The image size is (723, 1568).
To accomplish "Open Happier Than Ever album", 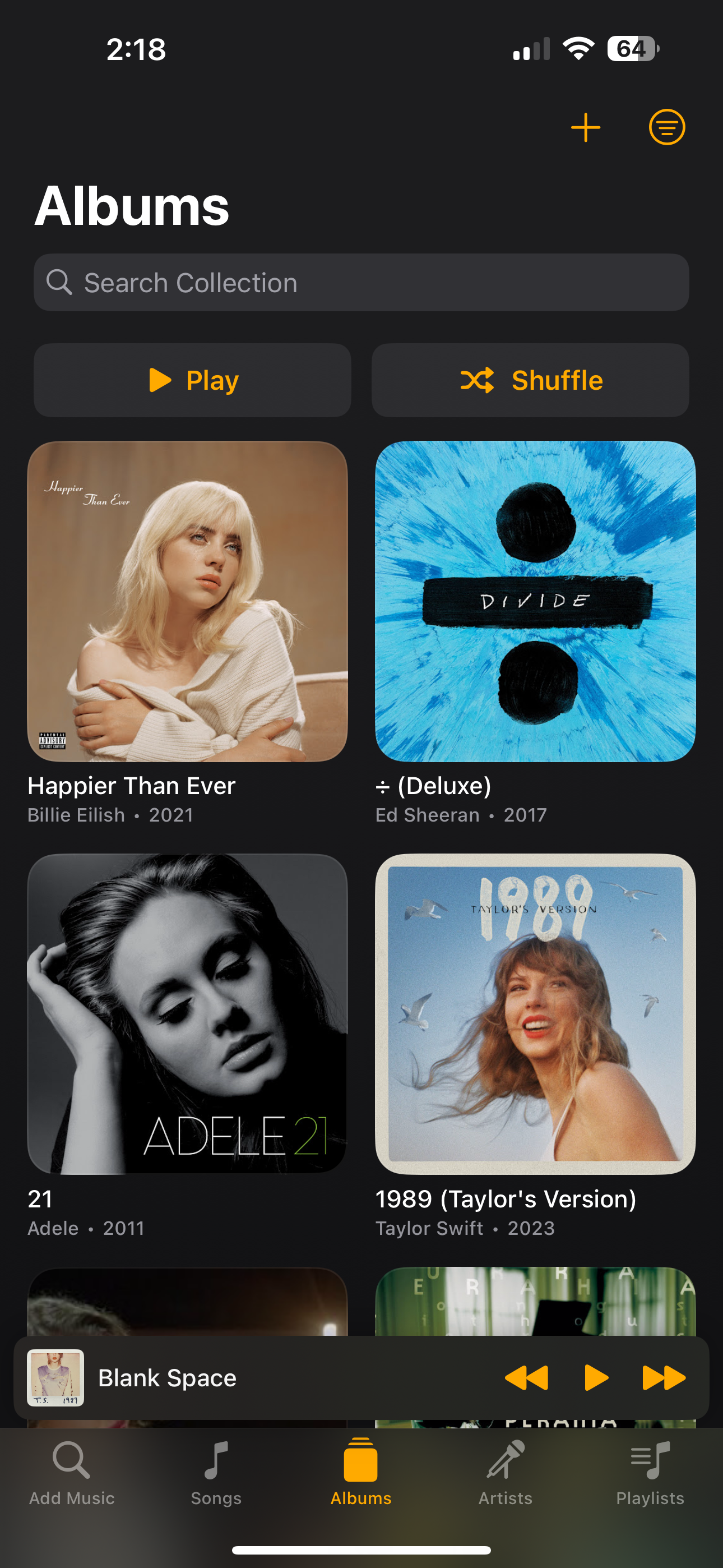I will pyautogui.click(x=187, y=601).
